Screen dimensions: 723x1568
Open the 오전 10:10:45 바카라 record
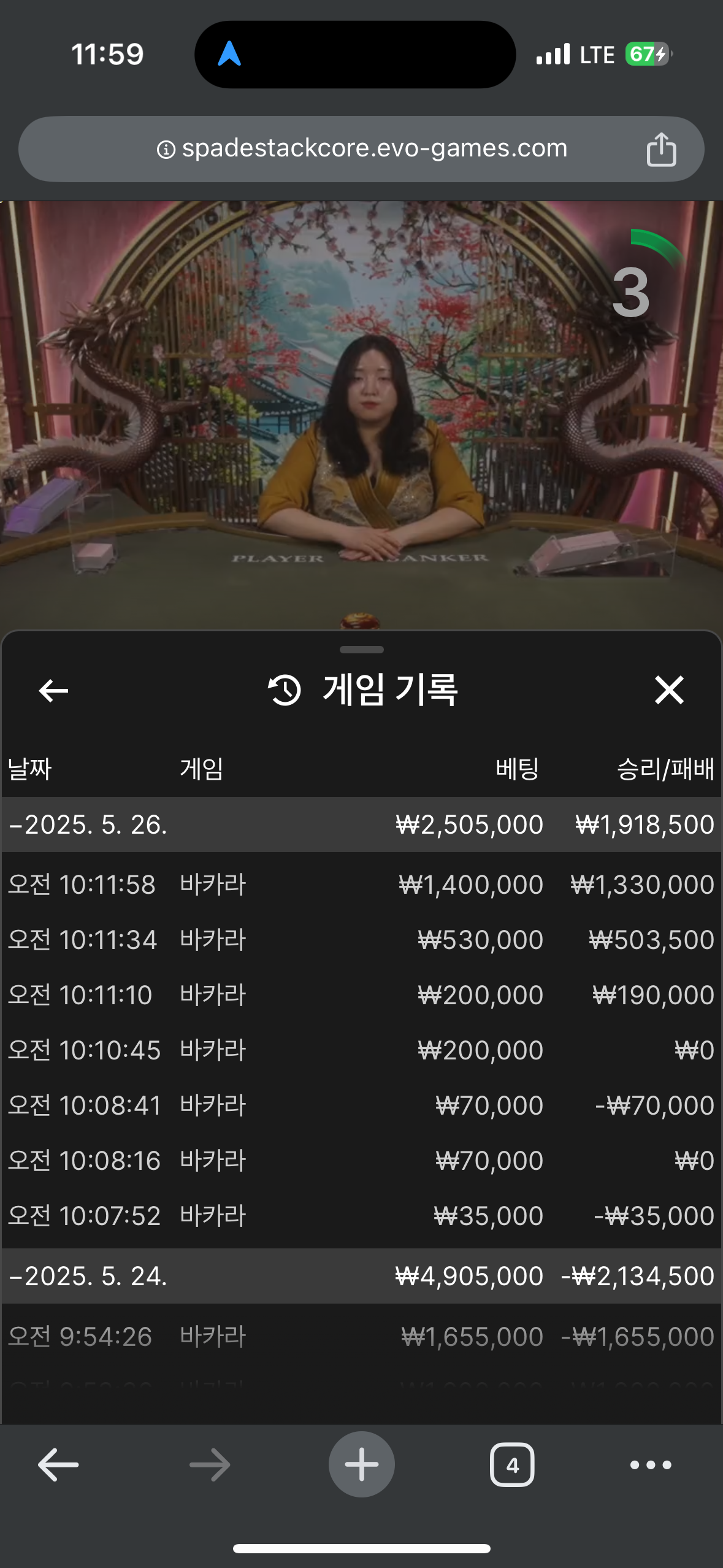[361, 1050]
